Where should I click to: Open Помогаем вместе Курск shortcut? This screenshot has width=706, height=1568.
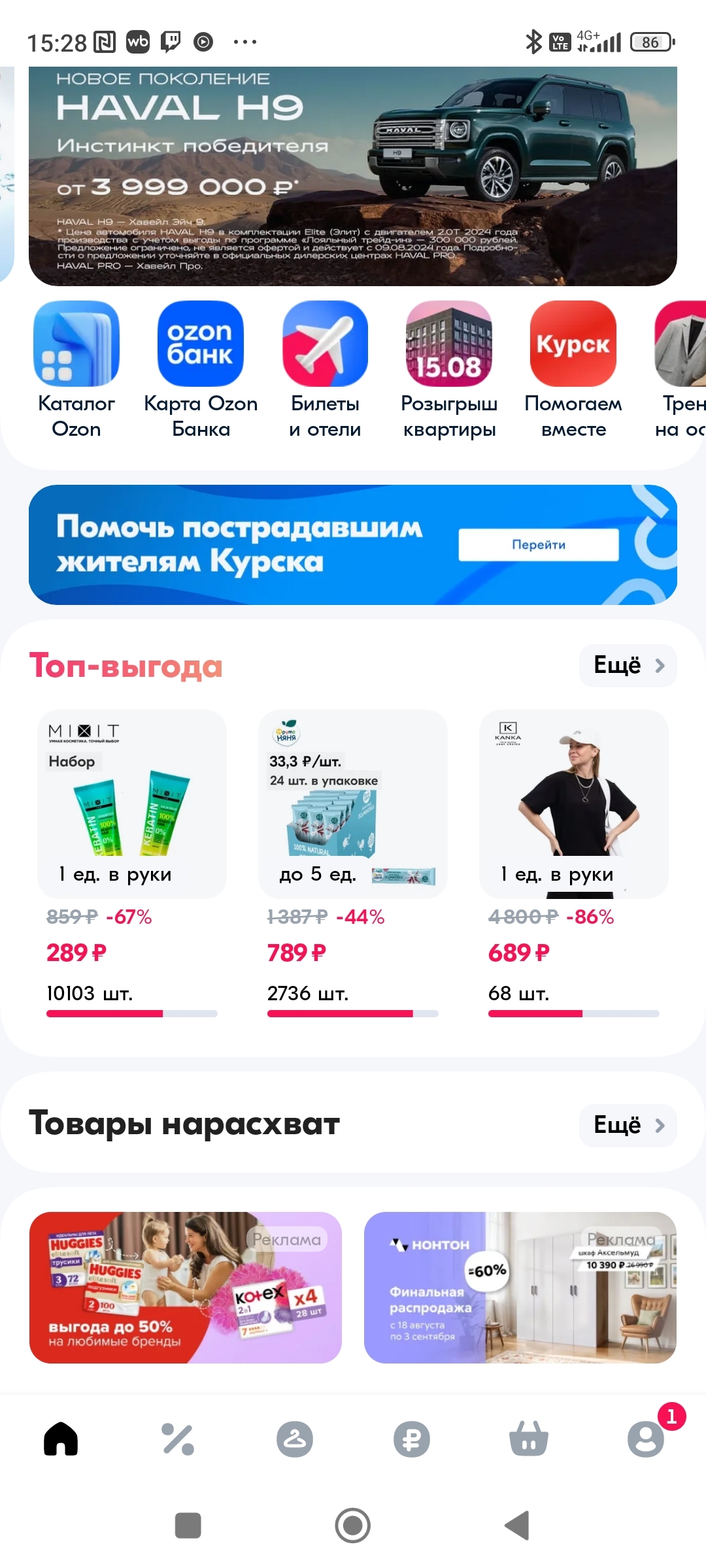tap(573, 344)
